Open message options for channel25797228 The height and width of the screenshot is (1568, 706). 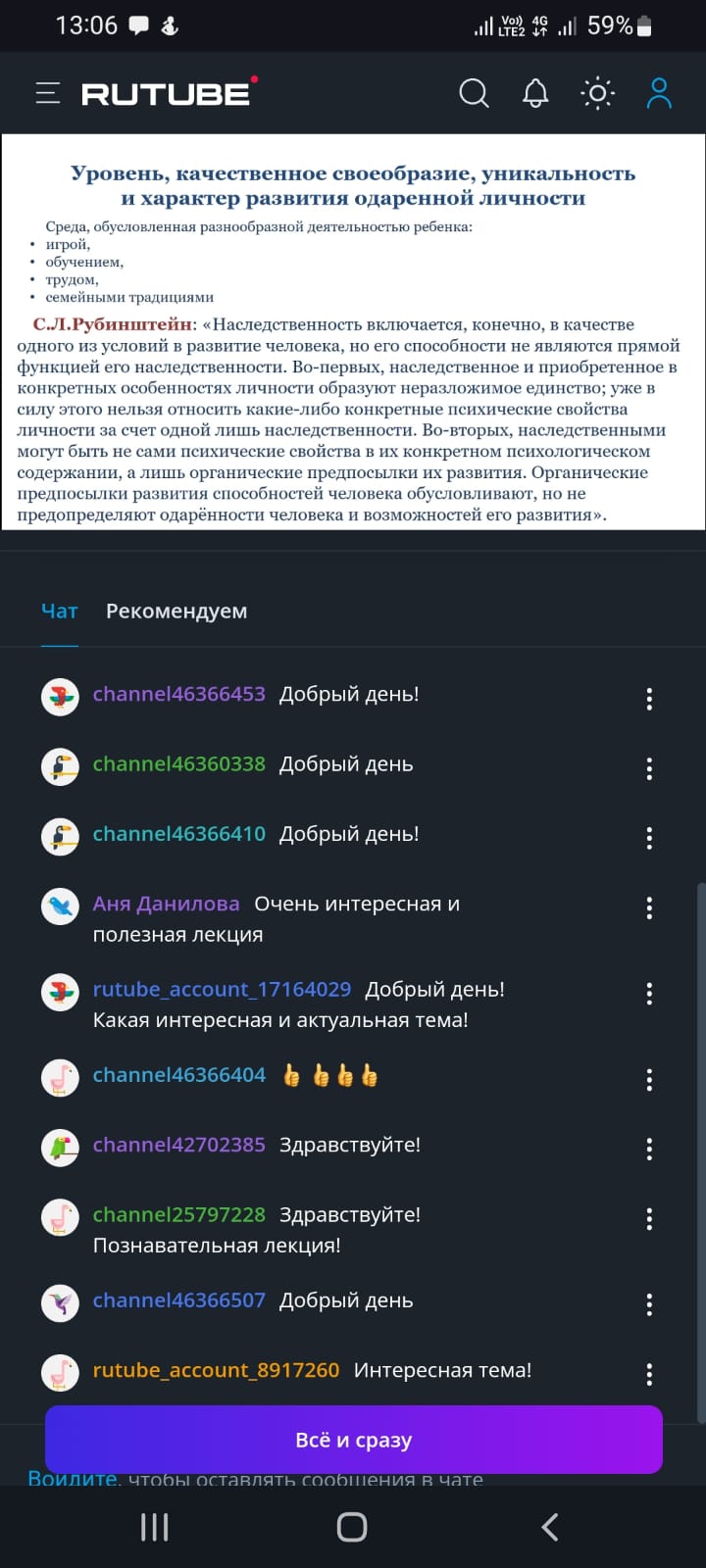tap(649, 1219)
